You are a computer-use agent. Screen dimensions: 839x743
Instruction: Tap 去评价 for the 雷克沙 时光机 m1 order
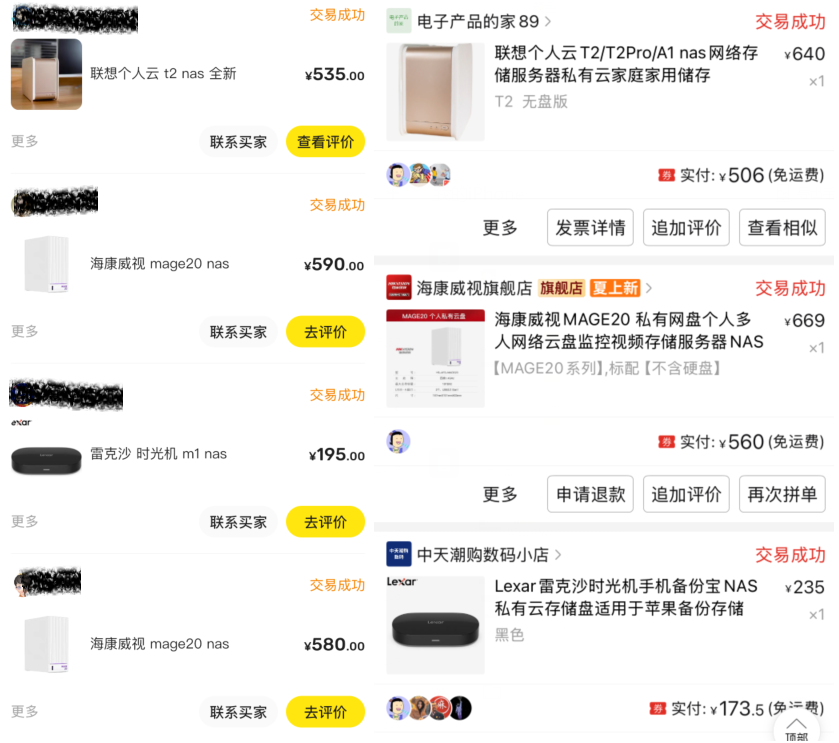(325, 522)
